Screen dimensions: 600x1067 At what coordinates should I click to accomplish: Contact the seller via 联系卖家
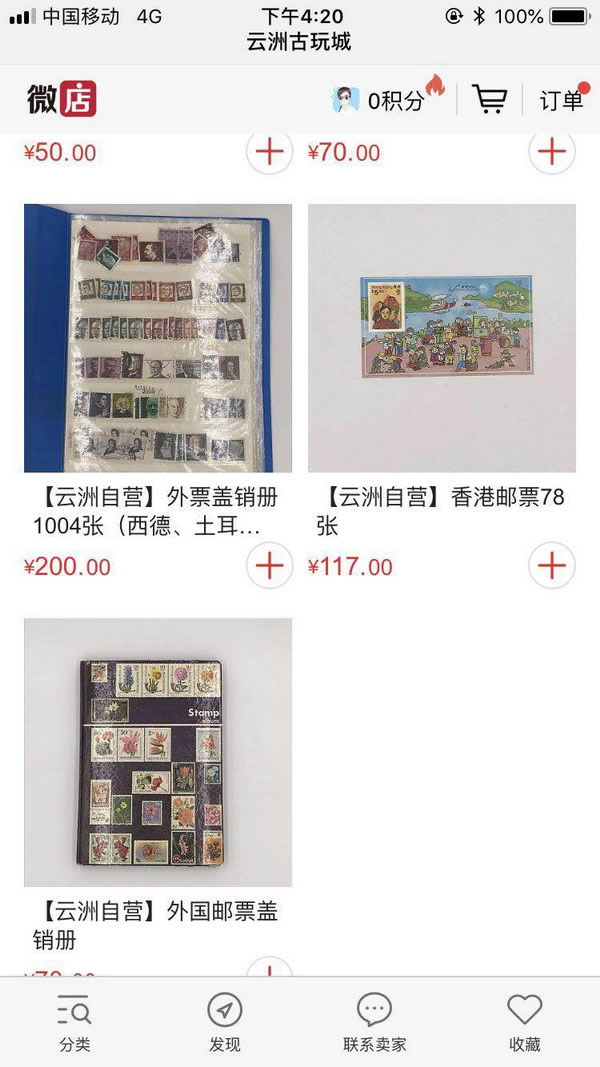coord(375,1022)
